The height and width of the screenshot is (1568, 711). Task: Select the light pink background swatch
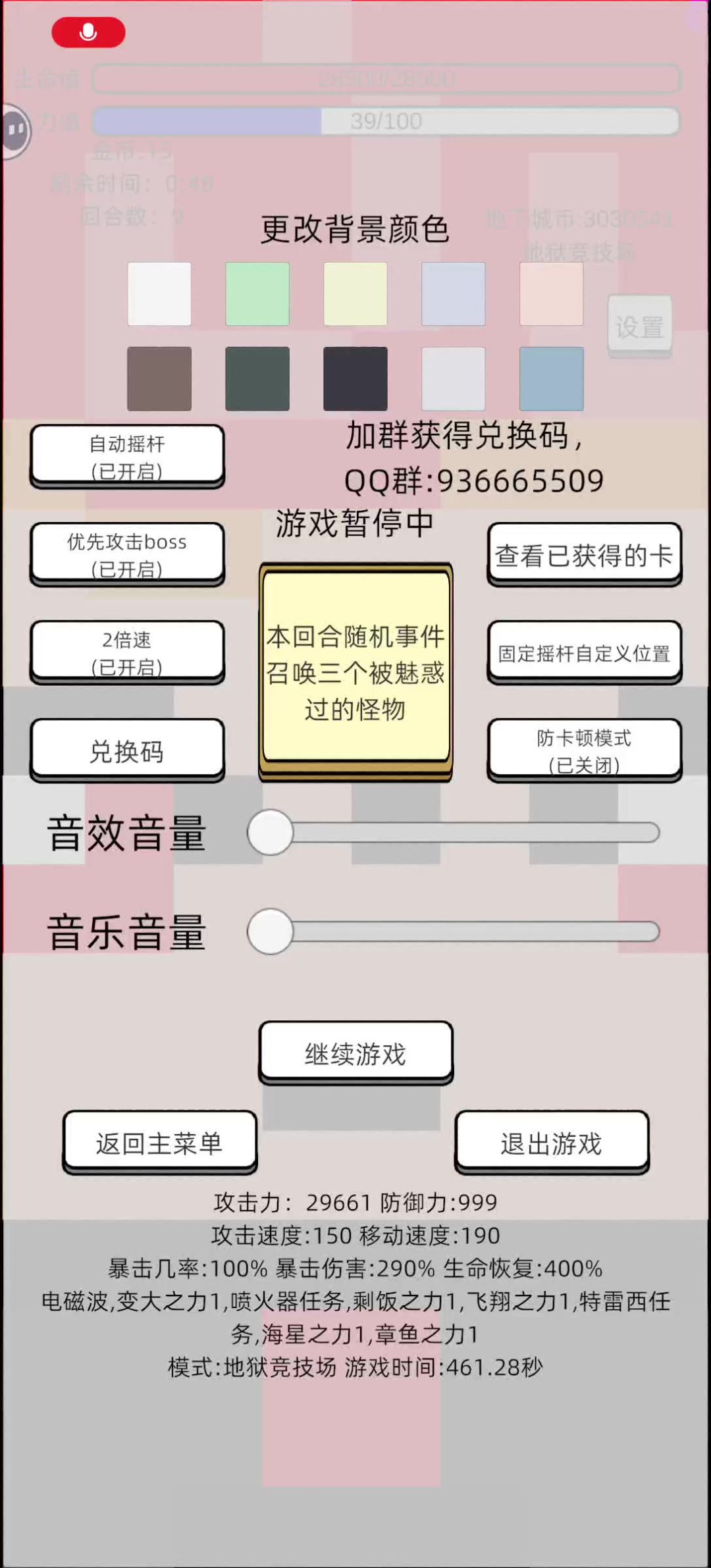pos(552,294)
